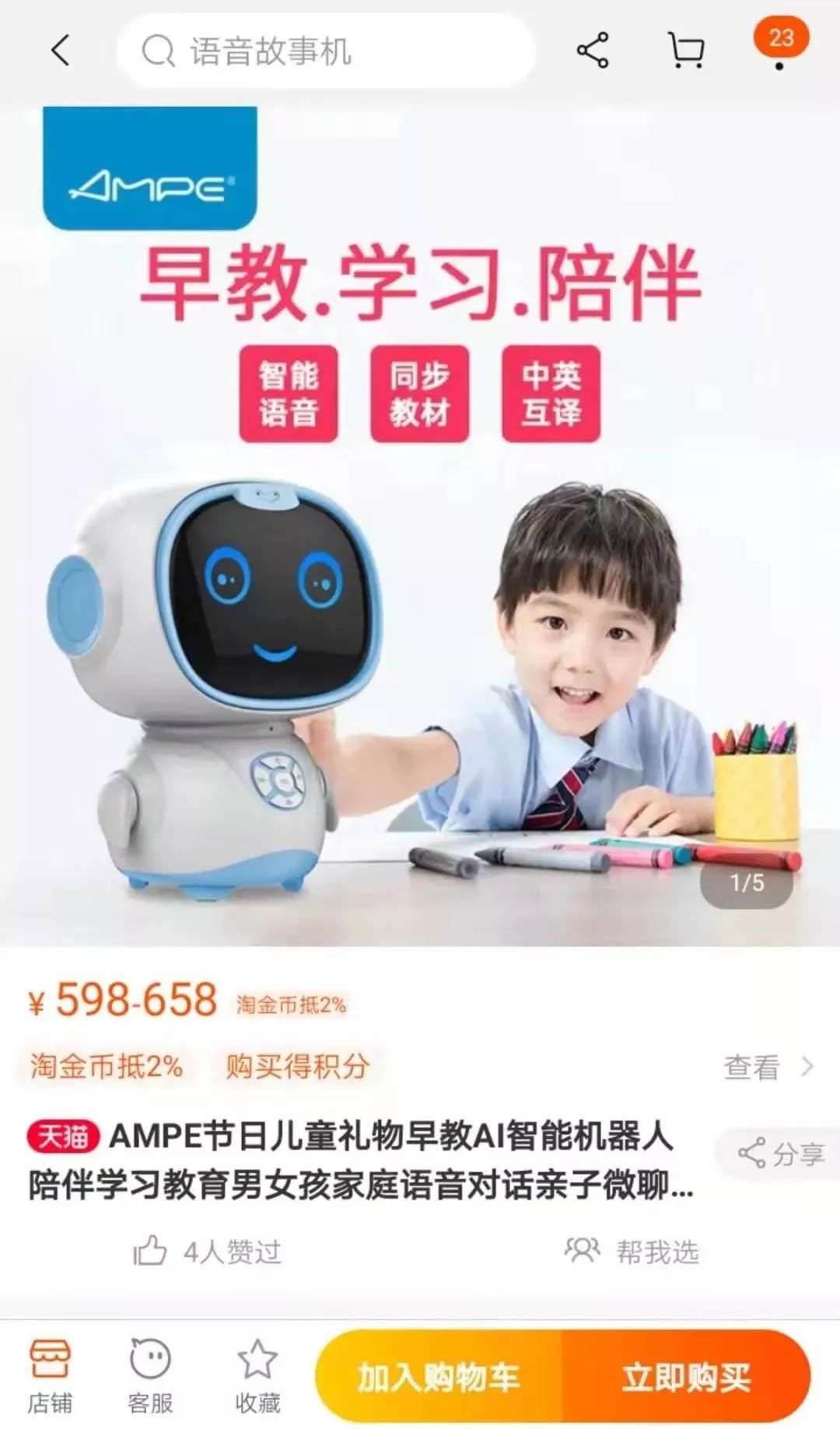Viewport: 840px width, 1429px height.
Task: Open the menu with the 23 badge
Action: click(780, 45)
